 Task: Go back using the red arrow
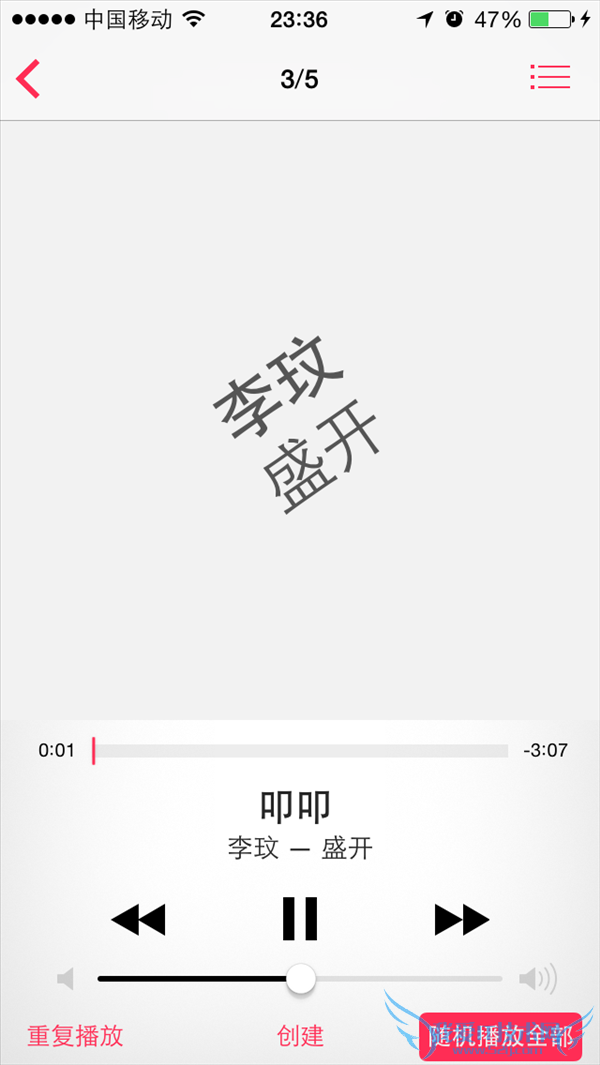(x=28, y=78)
